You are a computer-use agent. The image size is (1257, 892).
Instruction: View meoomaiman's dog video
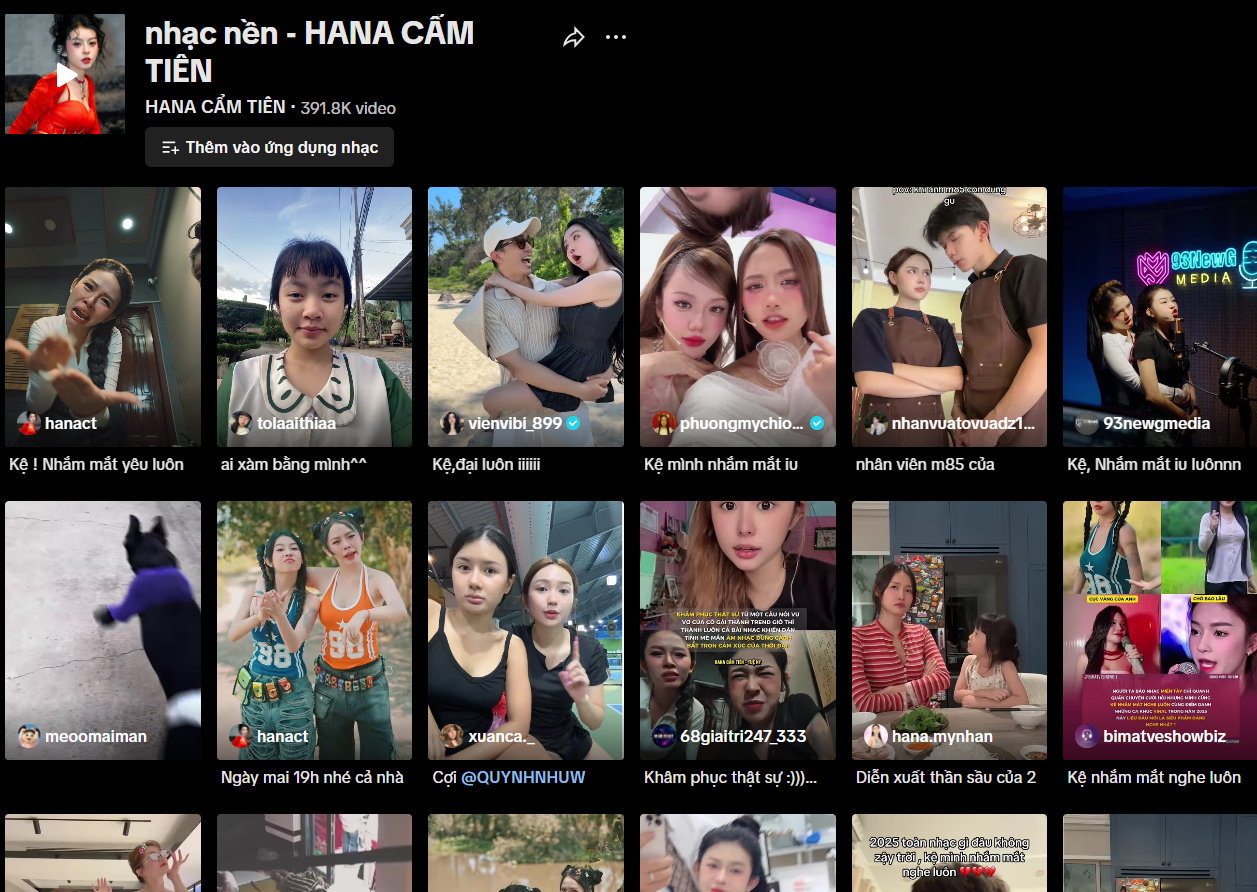pos(103,630)
